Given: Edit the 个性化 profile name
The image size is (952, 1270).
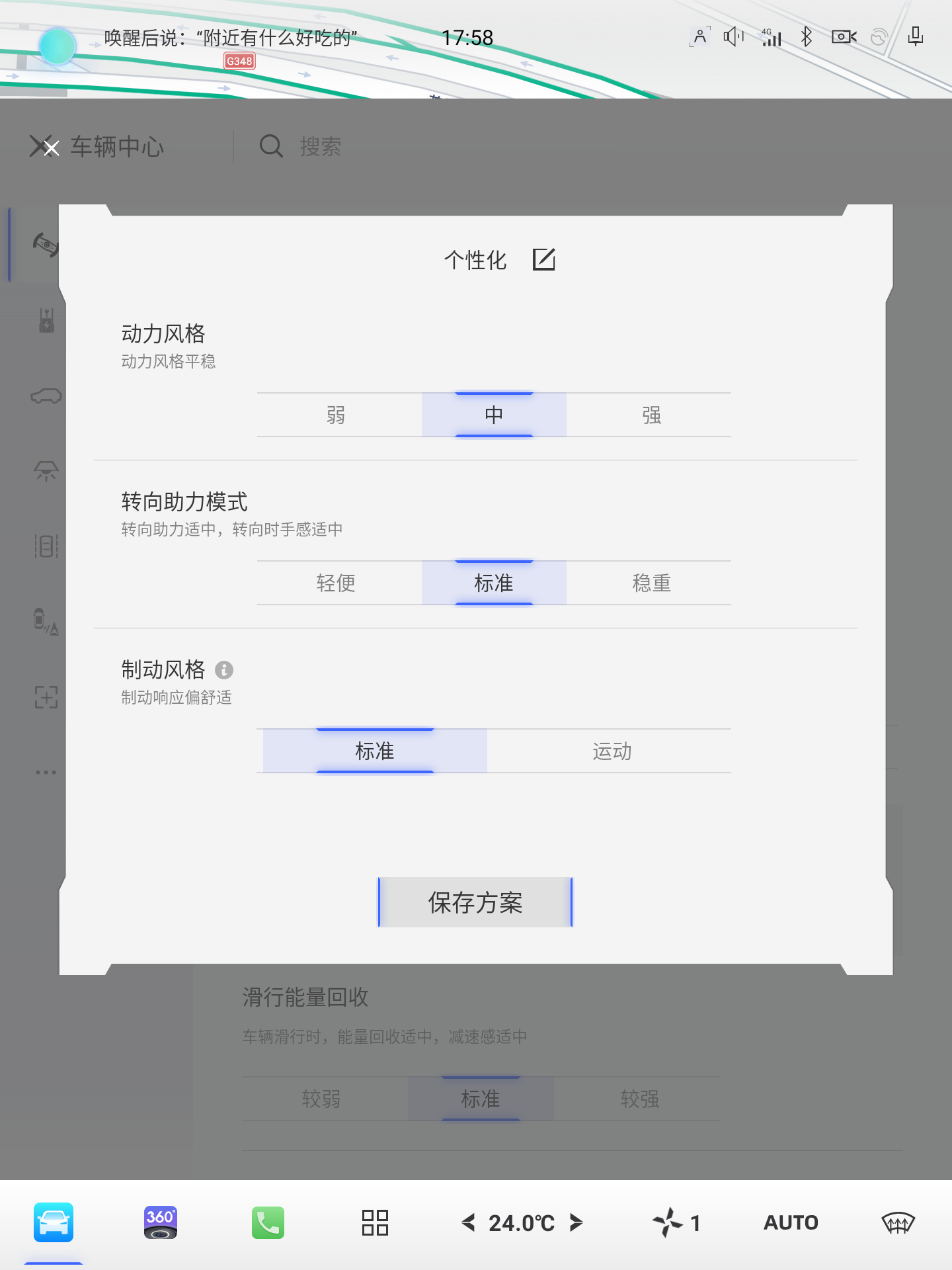Looking at the screenshot, I should (x=543, y=259).
